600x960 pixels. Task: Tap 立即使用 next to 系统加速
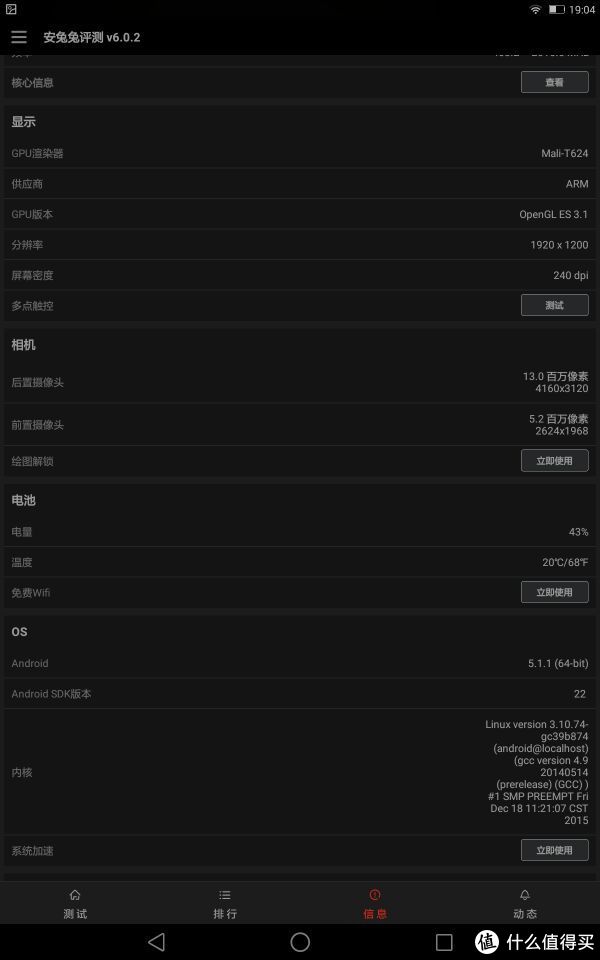point(554,850)
